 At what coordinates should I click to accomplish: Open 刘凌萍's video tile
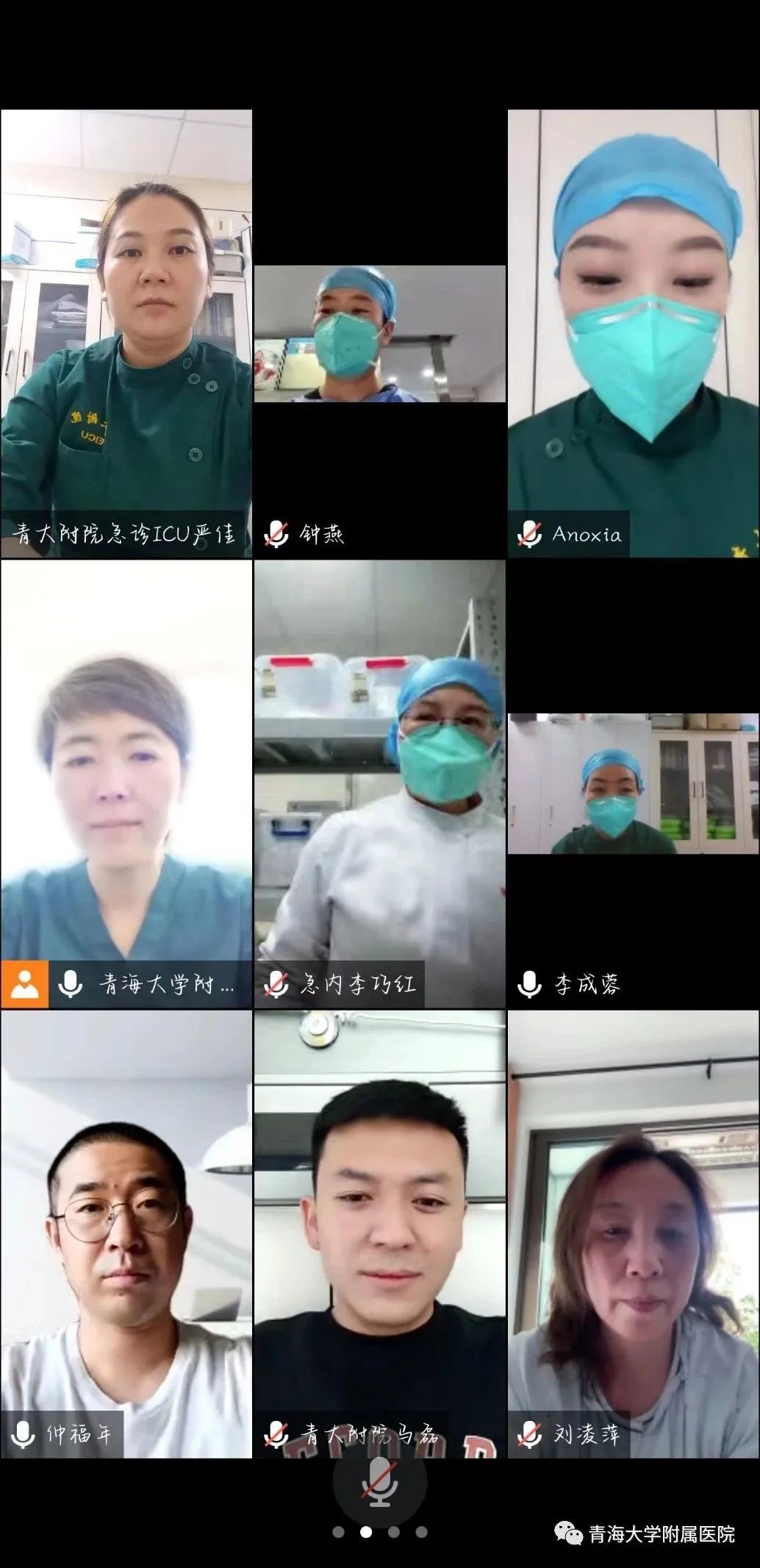point(634,1233)
